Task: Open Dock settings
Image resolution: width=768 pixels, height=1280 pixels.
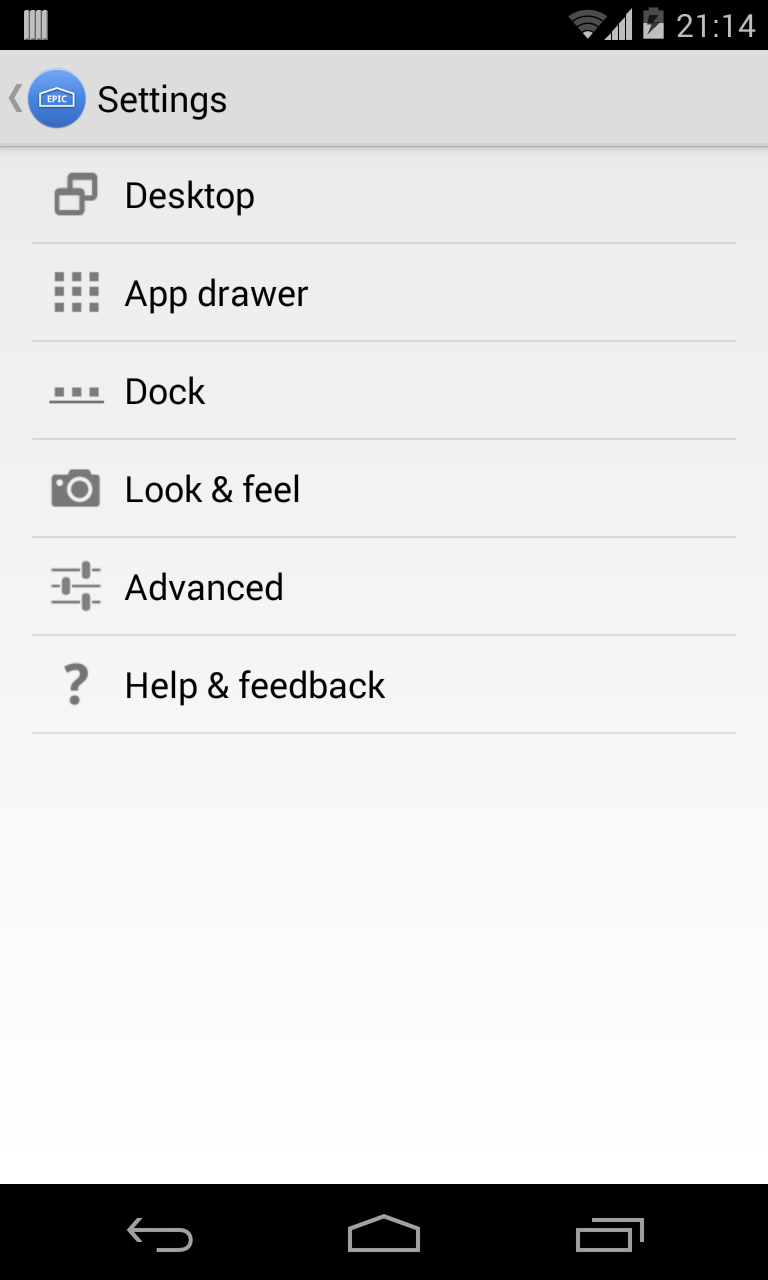Action: 384,391
